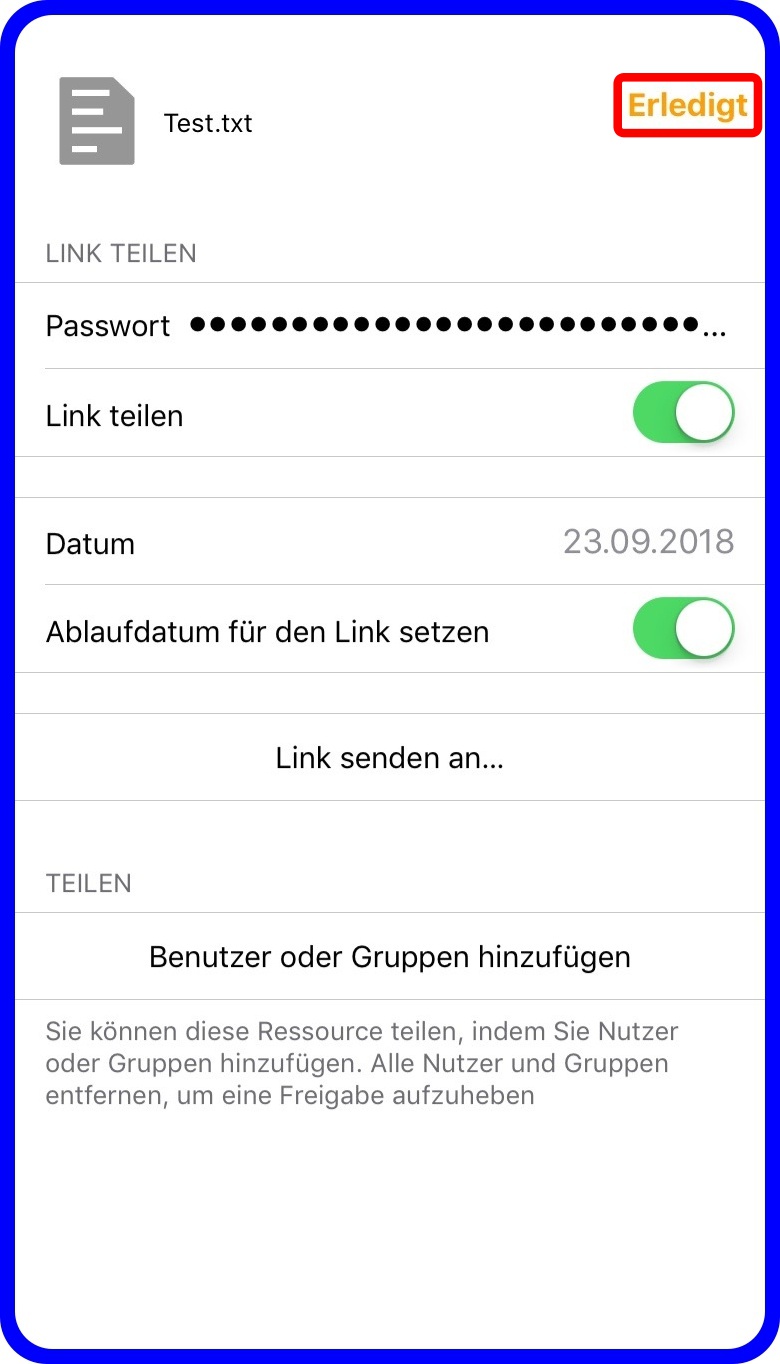The height and width of the screenshot is (1364, 780).
Task: Edit the Passwort field
Action: pos(390,326)
